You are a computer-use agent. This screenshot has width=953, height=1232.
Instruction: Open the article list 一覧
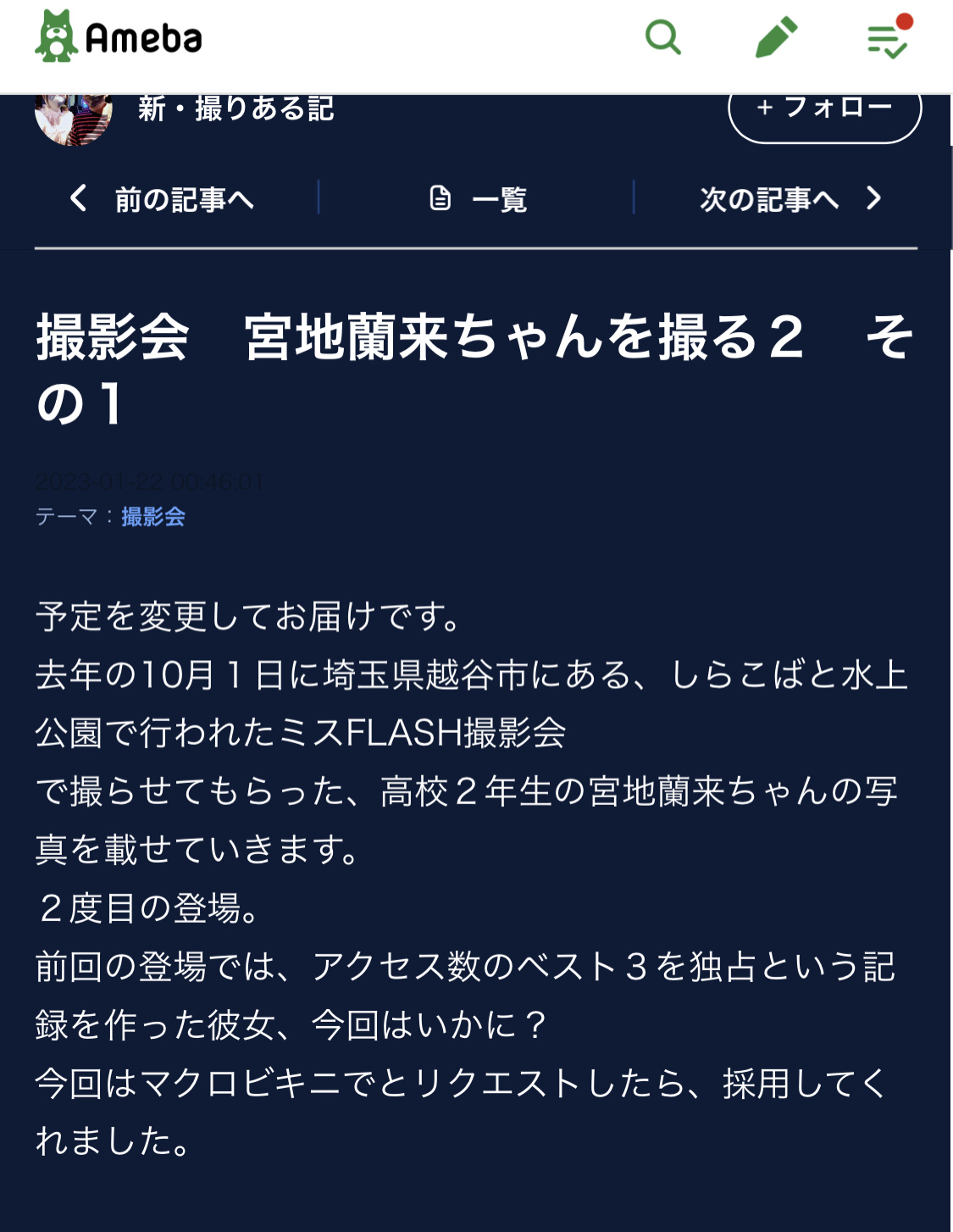478,200
